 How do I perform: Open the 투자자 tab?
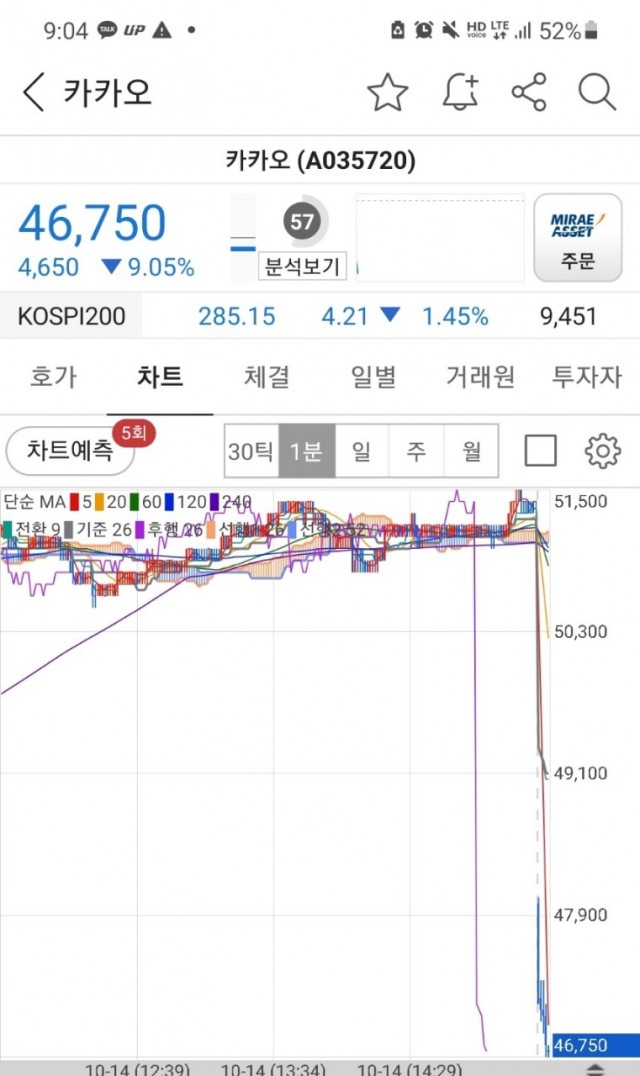point(586,377)
